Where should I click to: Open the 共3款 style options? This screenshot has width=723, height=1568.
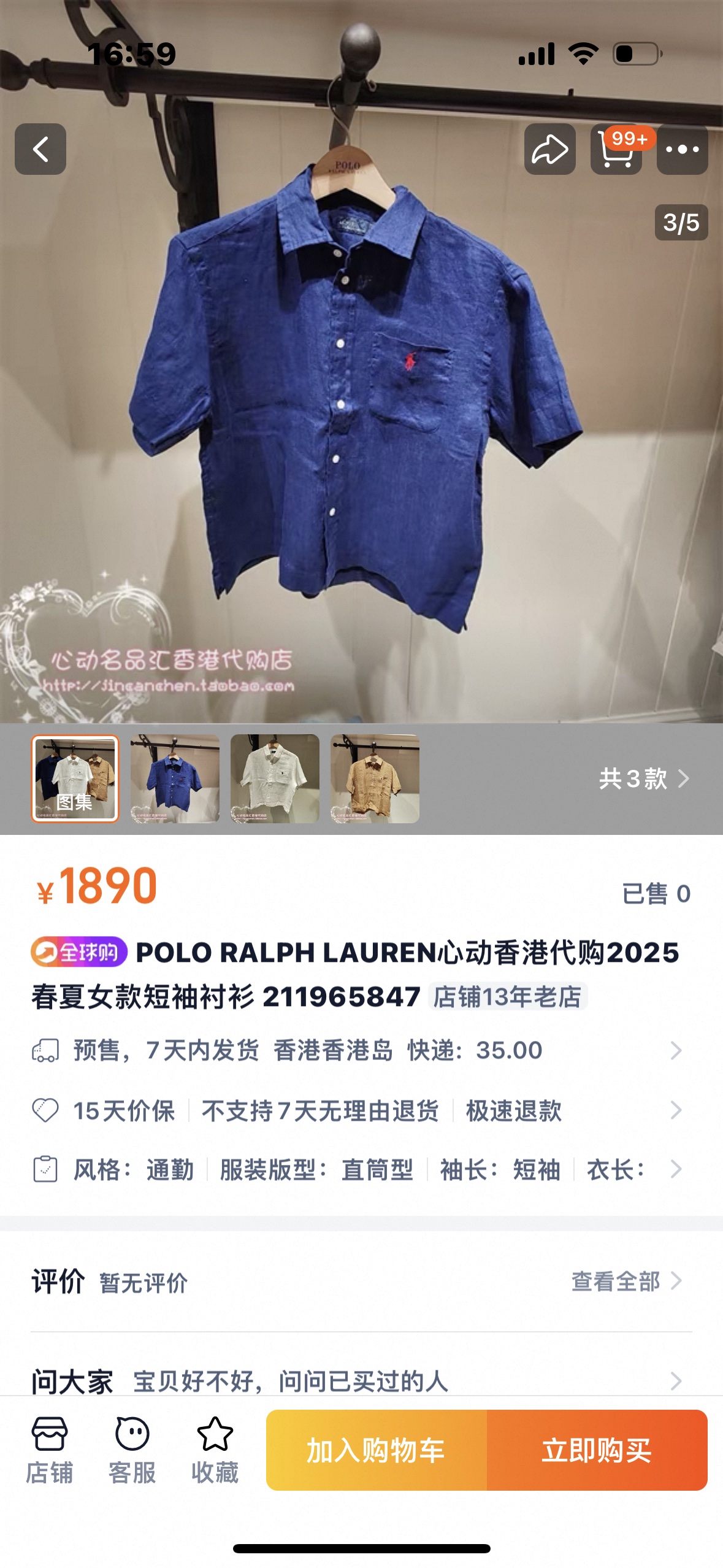point(643,778)
